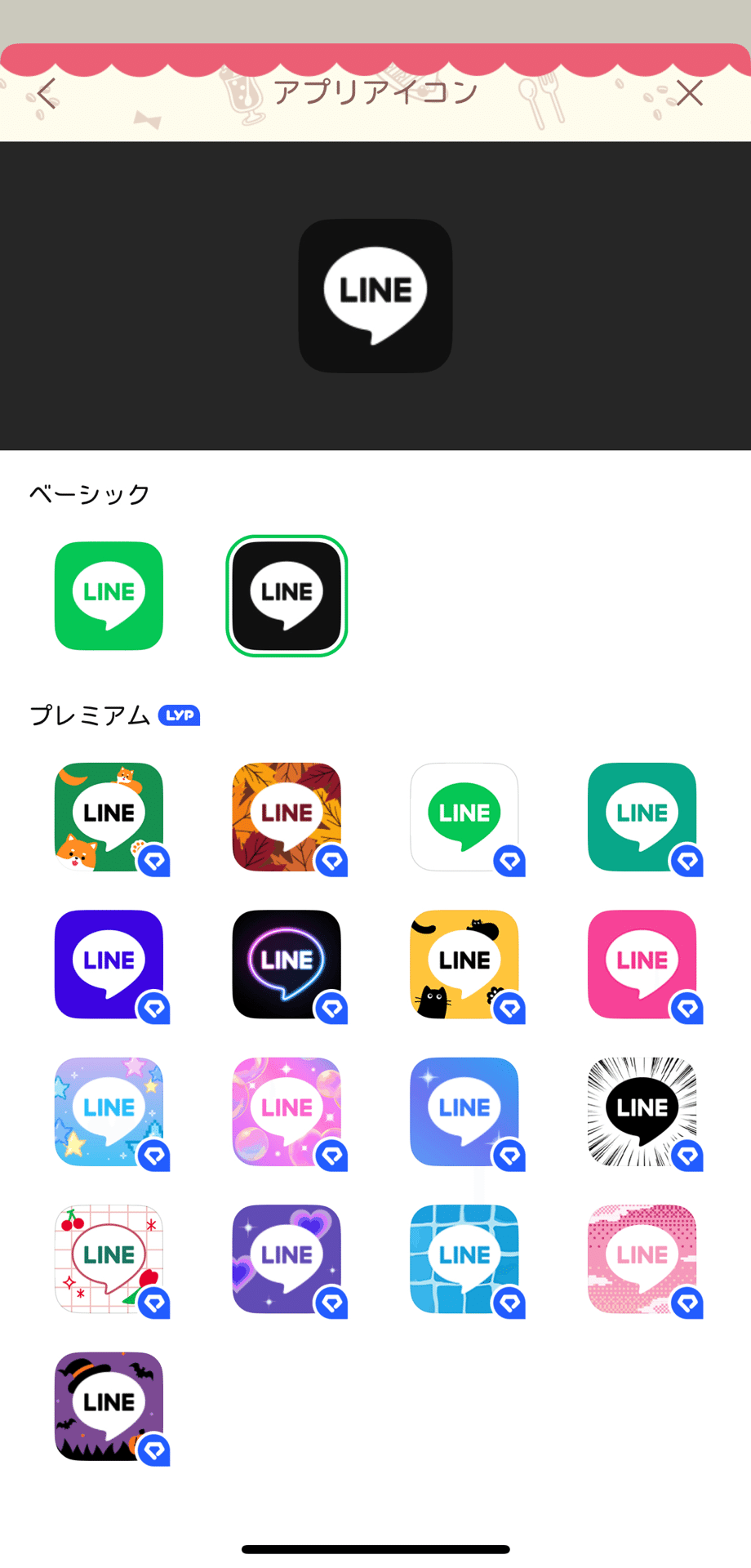The height and width of the screenshot is (1568, 751).
Task: Select the hot pink LINE icon
Action: (x=642, y=964)
